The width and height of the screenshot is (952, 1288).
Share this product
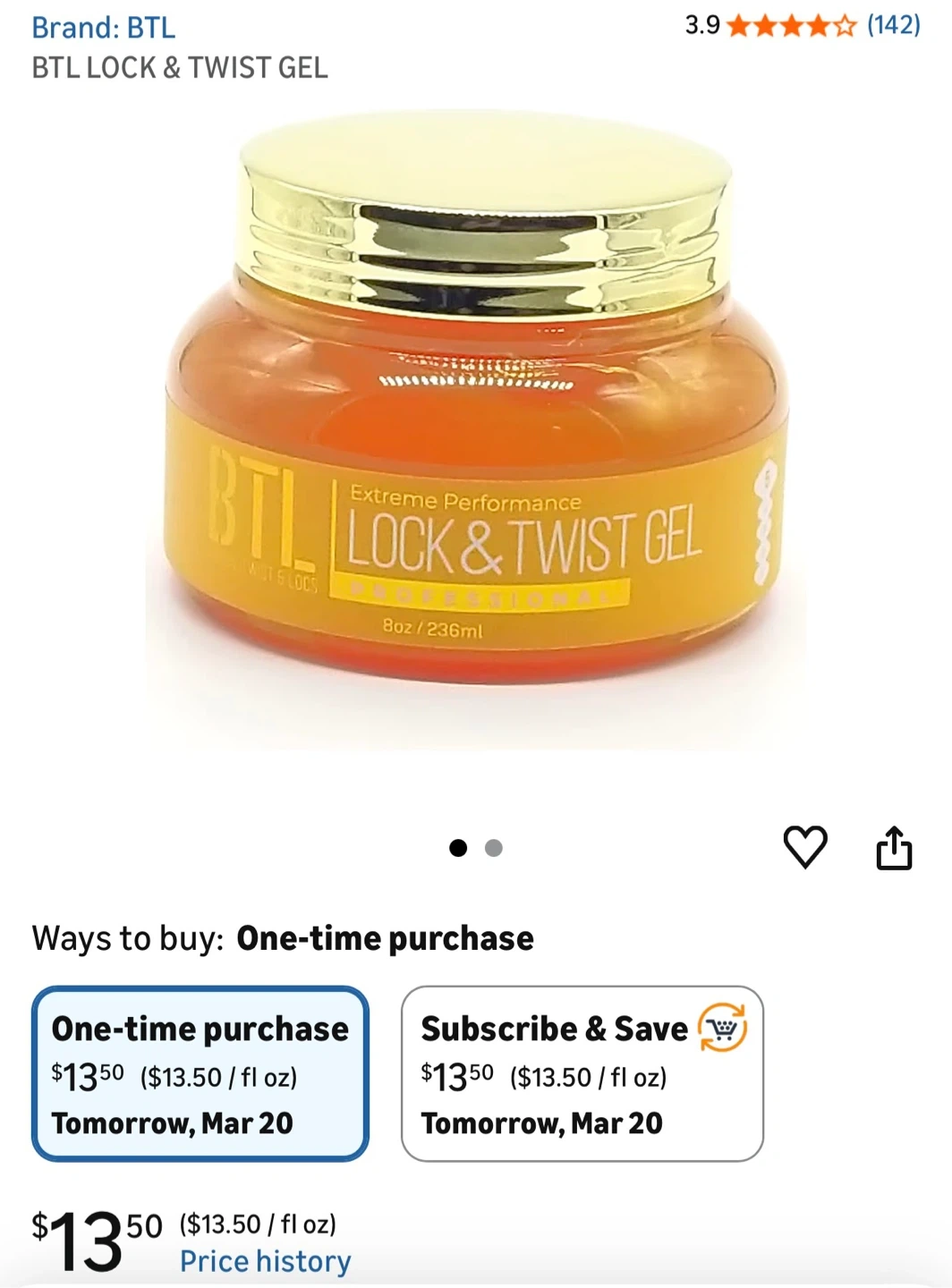(894, 847)
